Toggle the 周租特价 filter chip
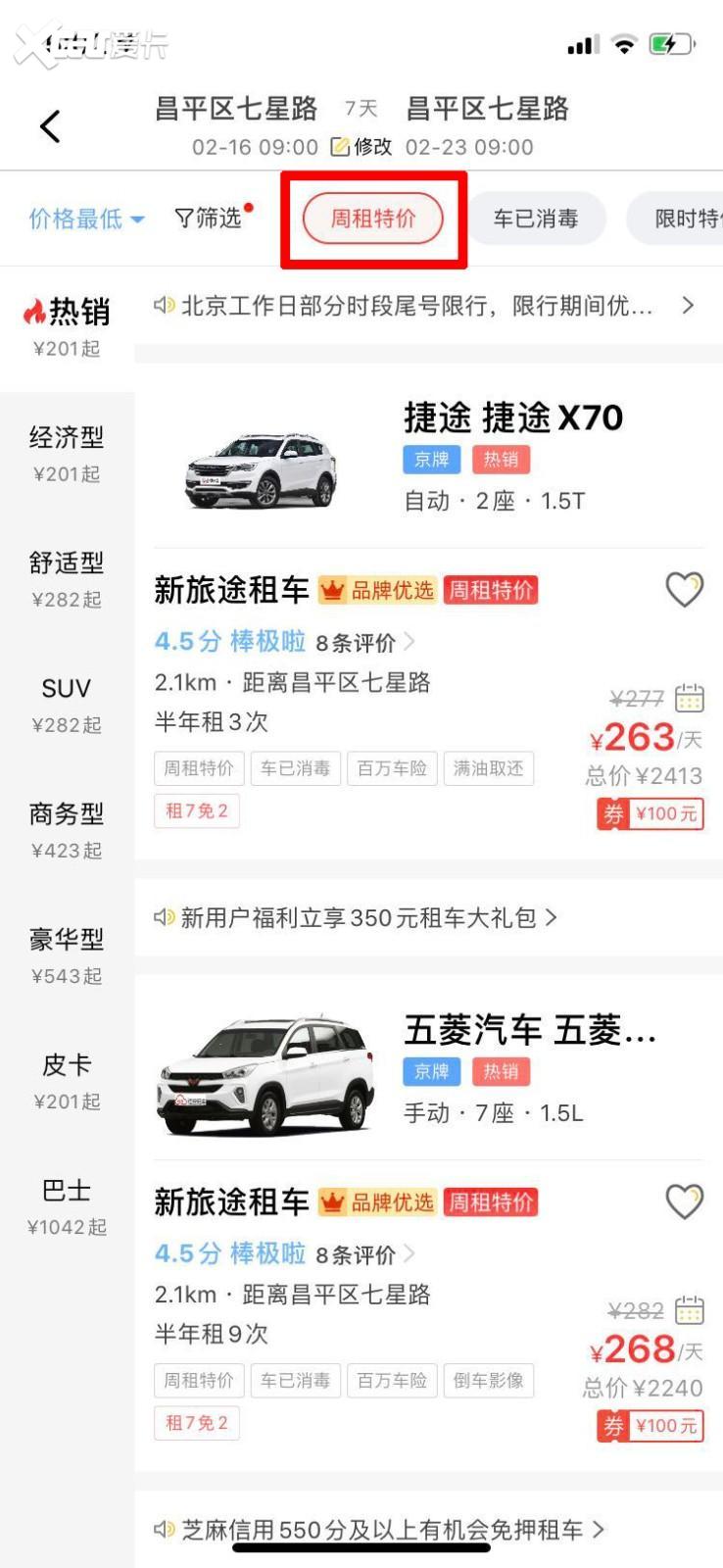 coord(373,219)
